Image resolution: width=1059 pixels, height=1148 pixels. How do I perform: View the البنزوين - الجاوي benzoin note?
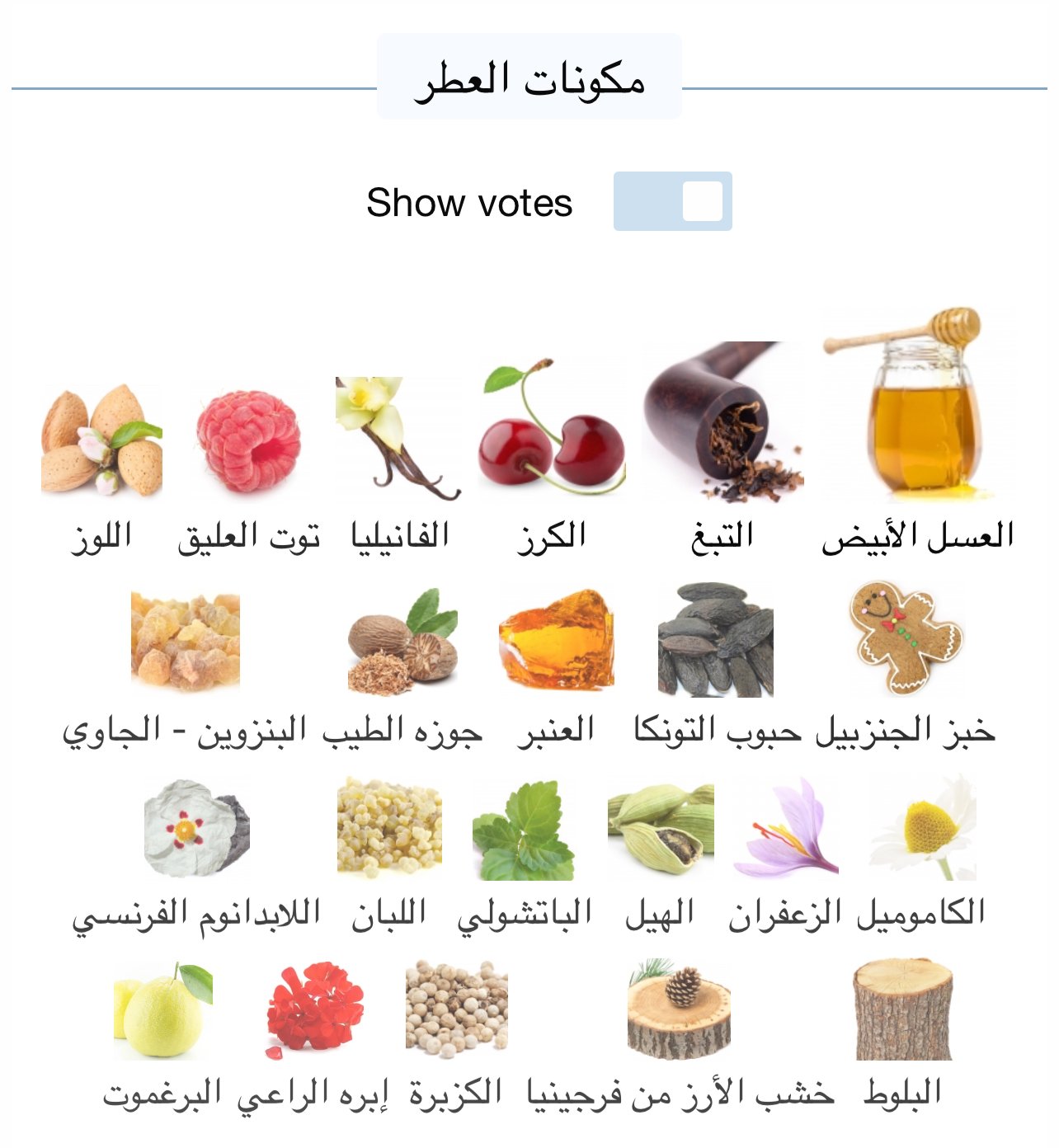185,642
